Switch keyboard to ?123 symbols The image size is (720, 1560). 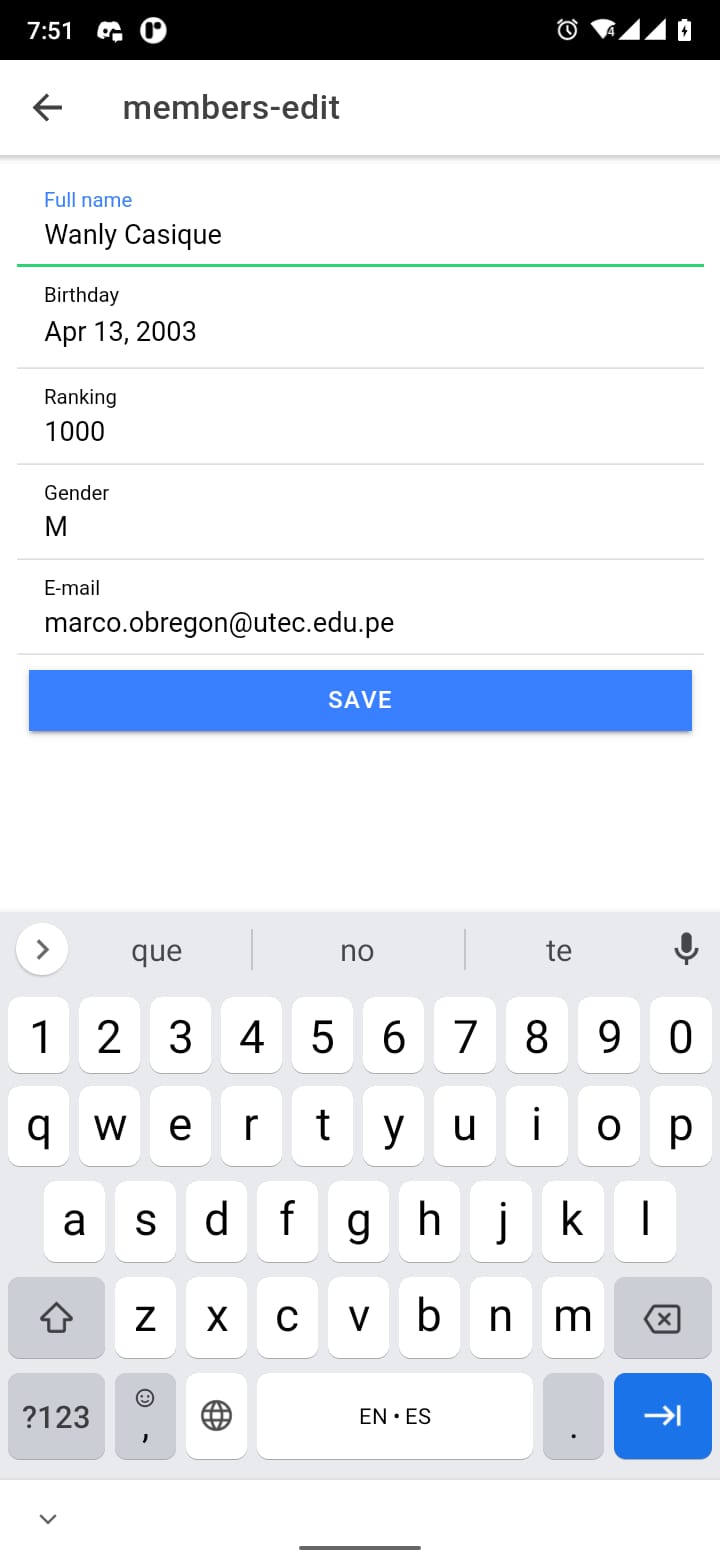[x=56, y=1416]
